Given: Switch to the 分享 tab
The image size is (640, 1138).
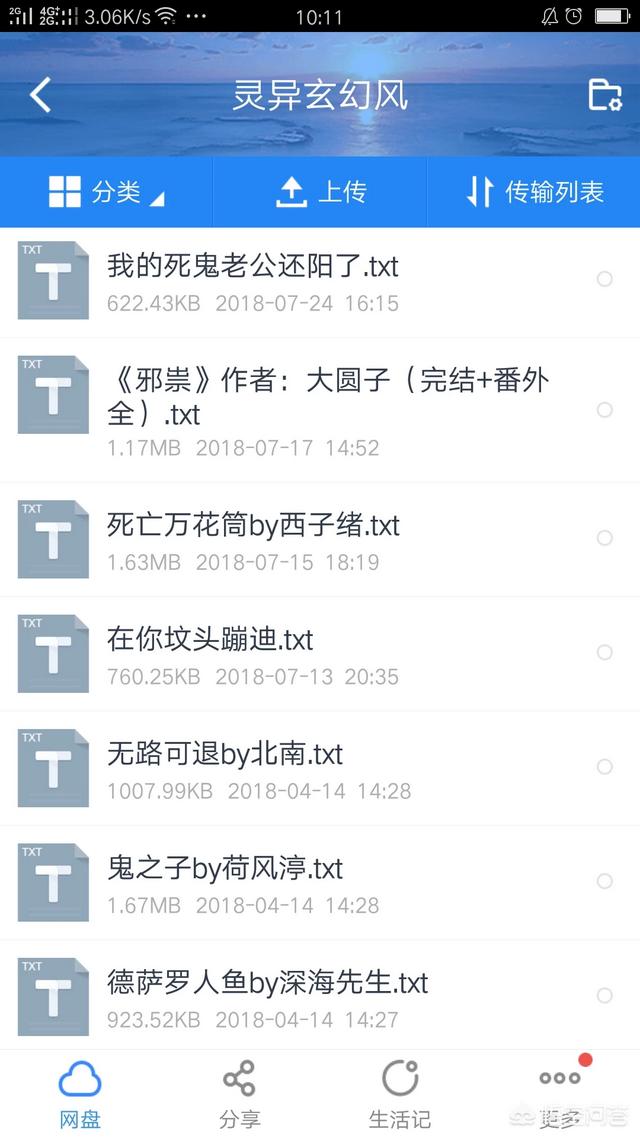Looking at the screenshot, I should [x=239, y=1094].
